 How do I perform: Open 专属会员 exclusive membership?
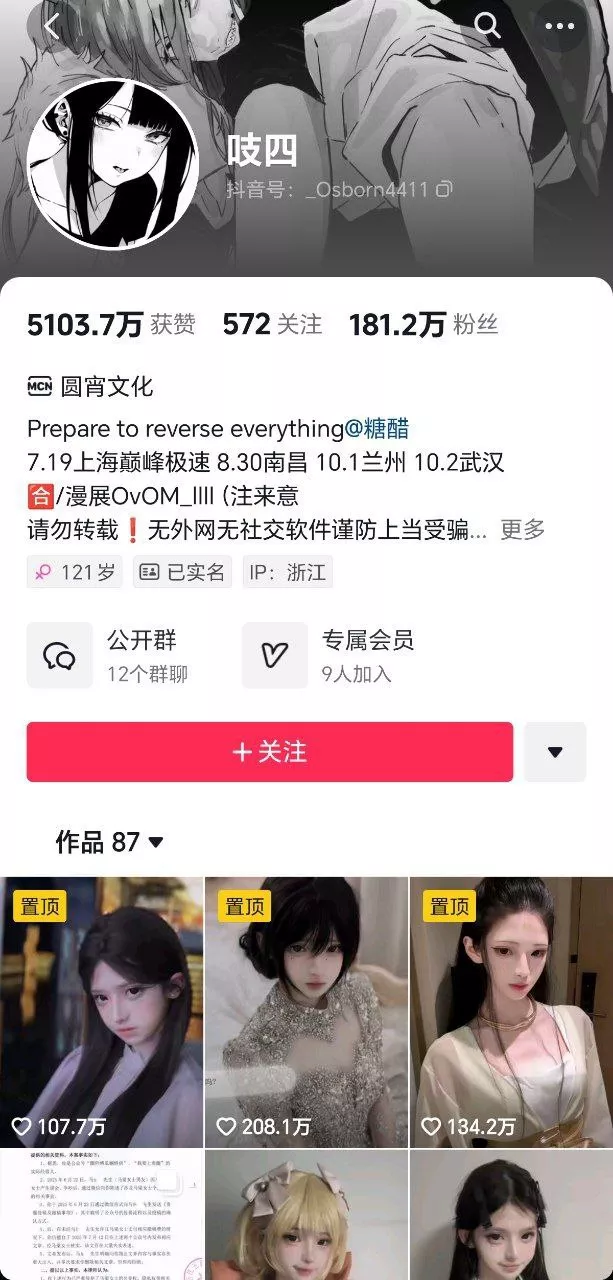(330, 655)
